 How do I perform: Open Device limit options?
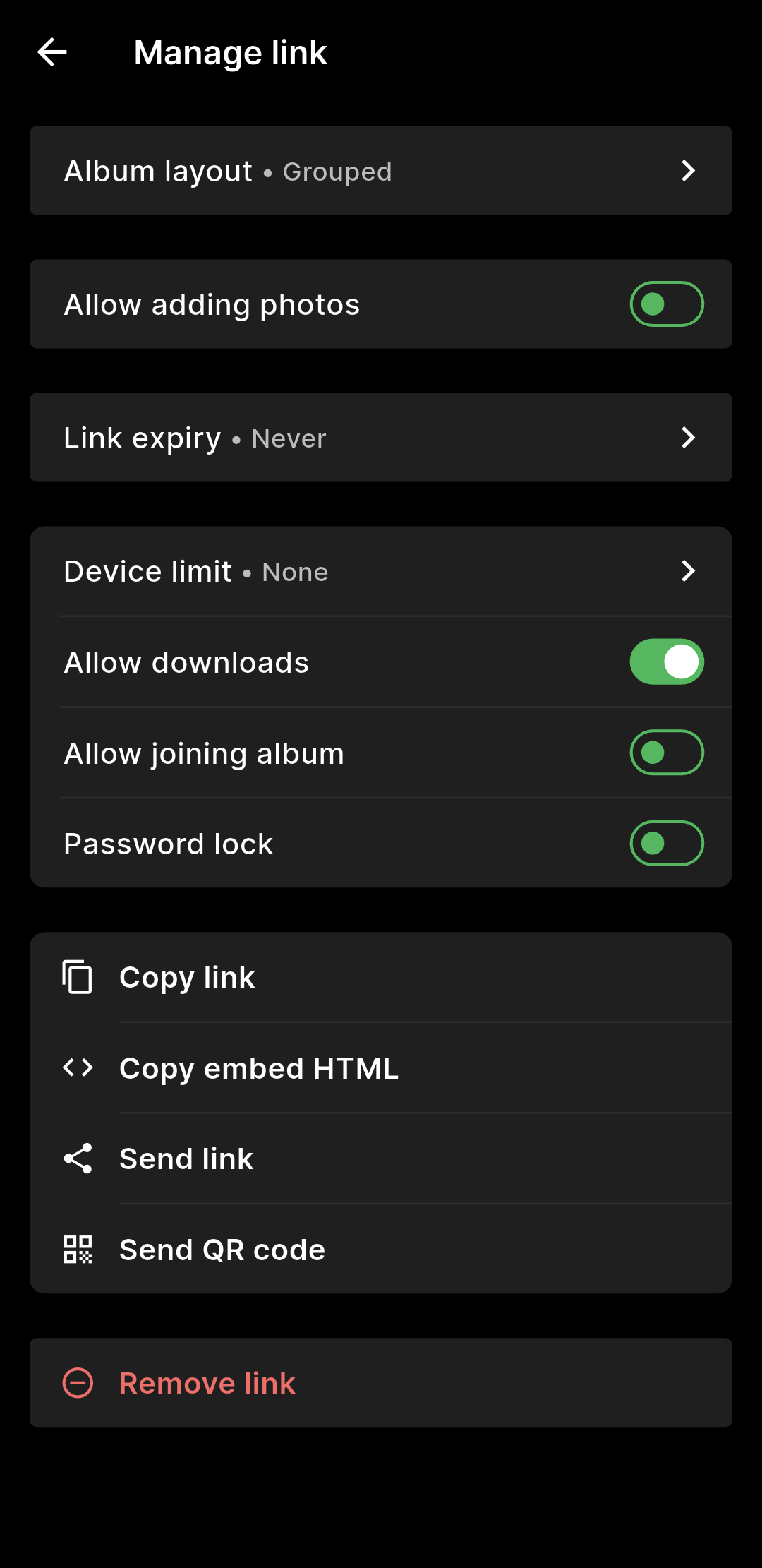(380, 571)
